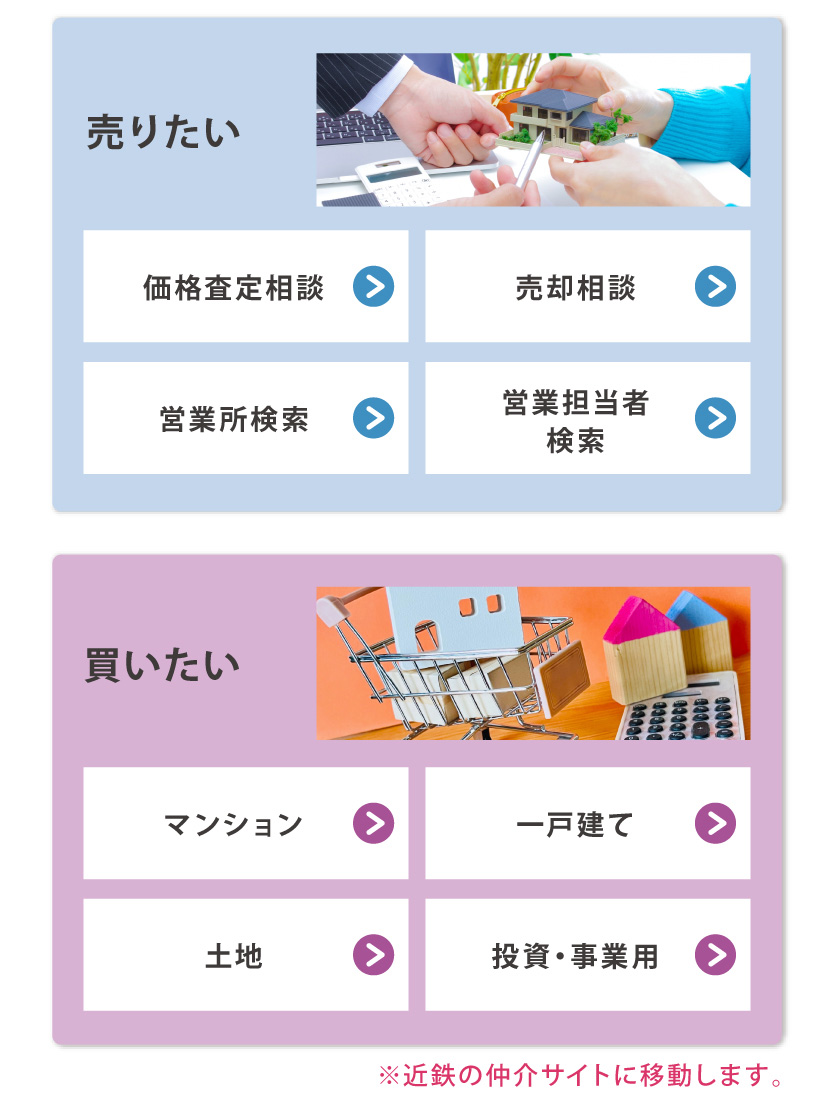Select the 売却相談 button

587,287
